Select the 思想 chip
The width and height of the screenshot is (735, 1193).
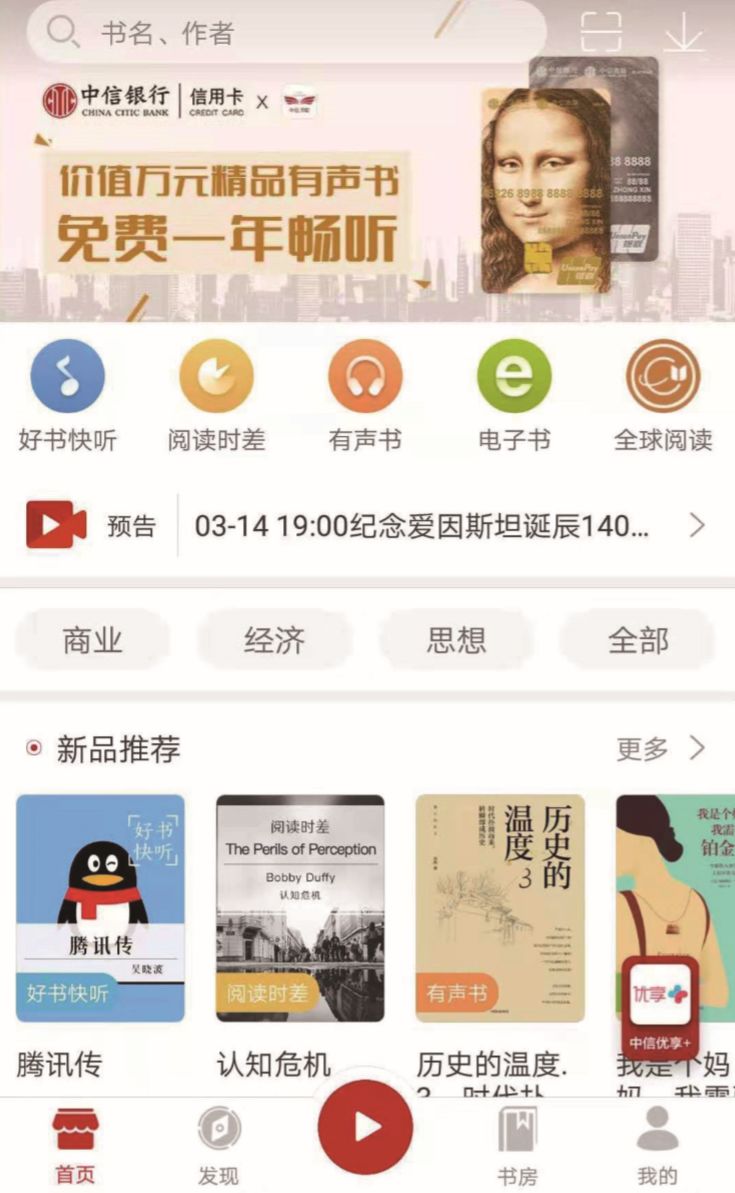click(456, 640)
